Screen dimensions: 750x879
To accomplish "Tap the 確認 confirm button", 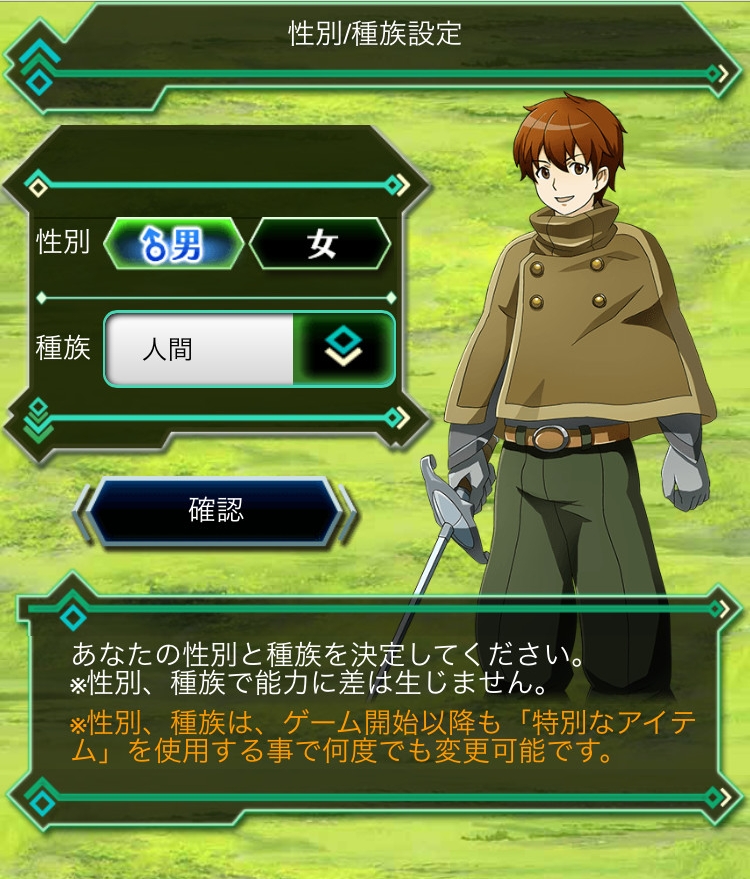I will [x=215, y=511].
